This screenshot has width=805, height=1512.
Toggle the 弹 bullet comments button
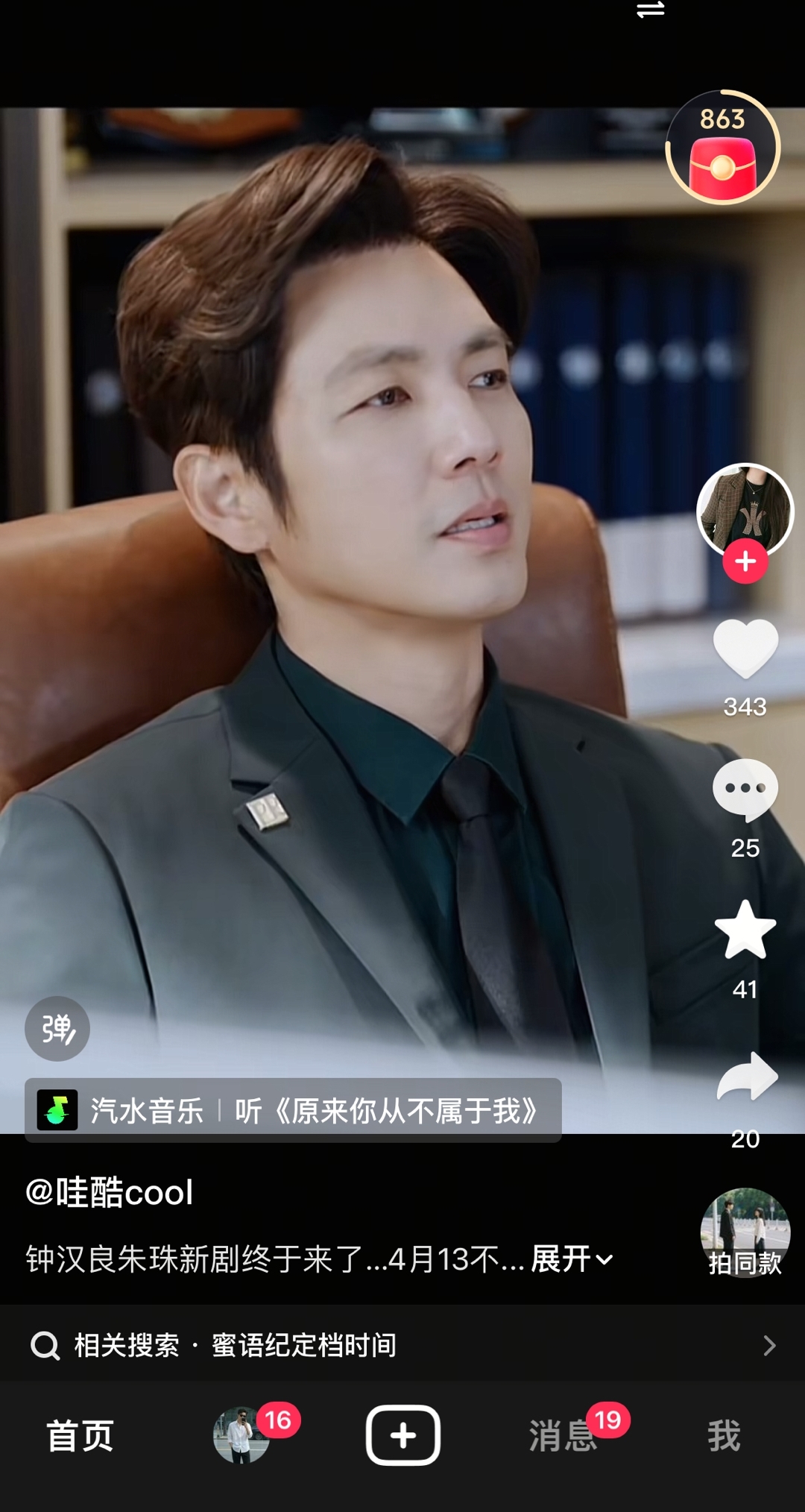pyautogui.click(x=57, y=1029)
